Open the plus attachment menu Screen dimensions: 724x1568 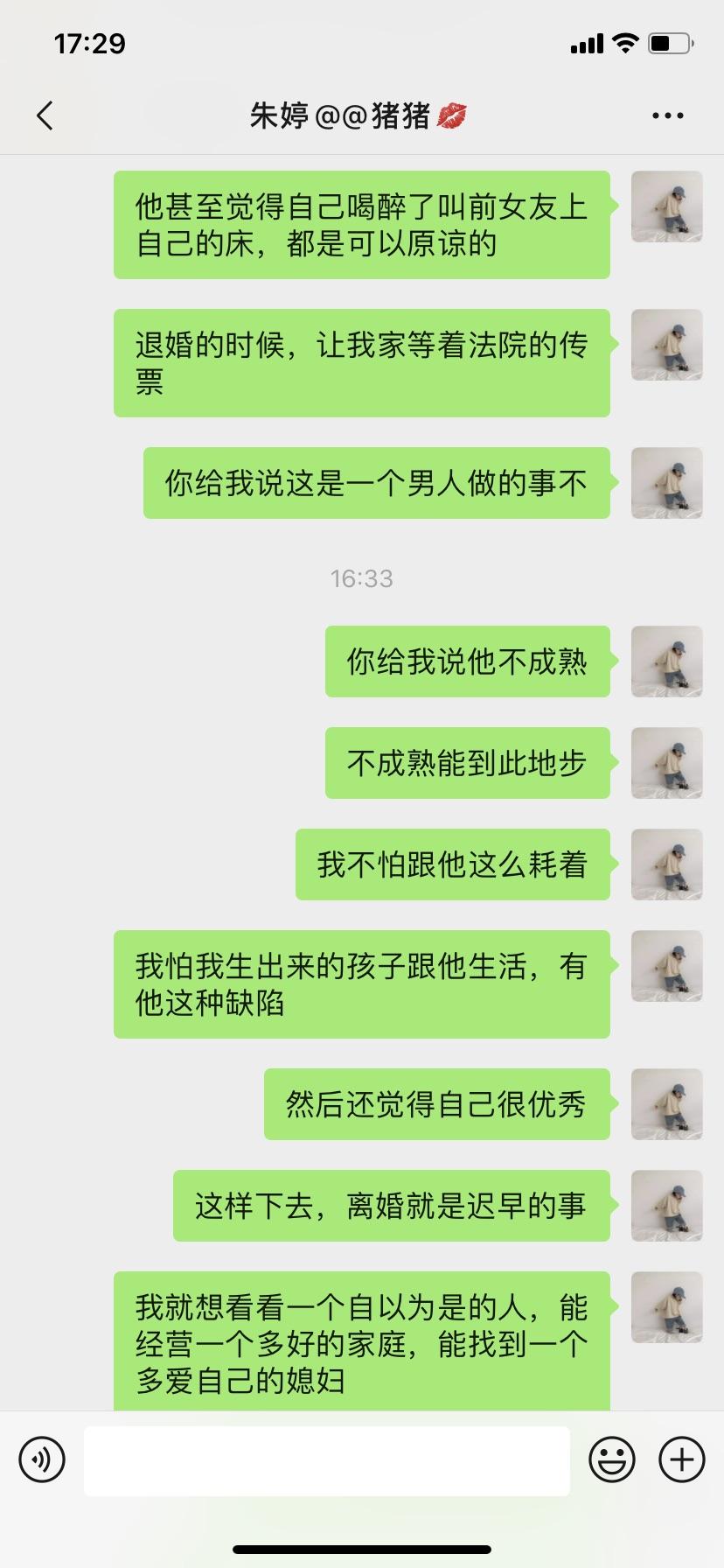[681, 1459]
